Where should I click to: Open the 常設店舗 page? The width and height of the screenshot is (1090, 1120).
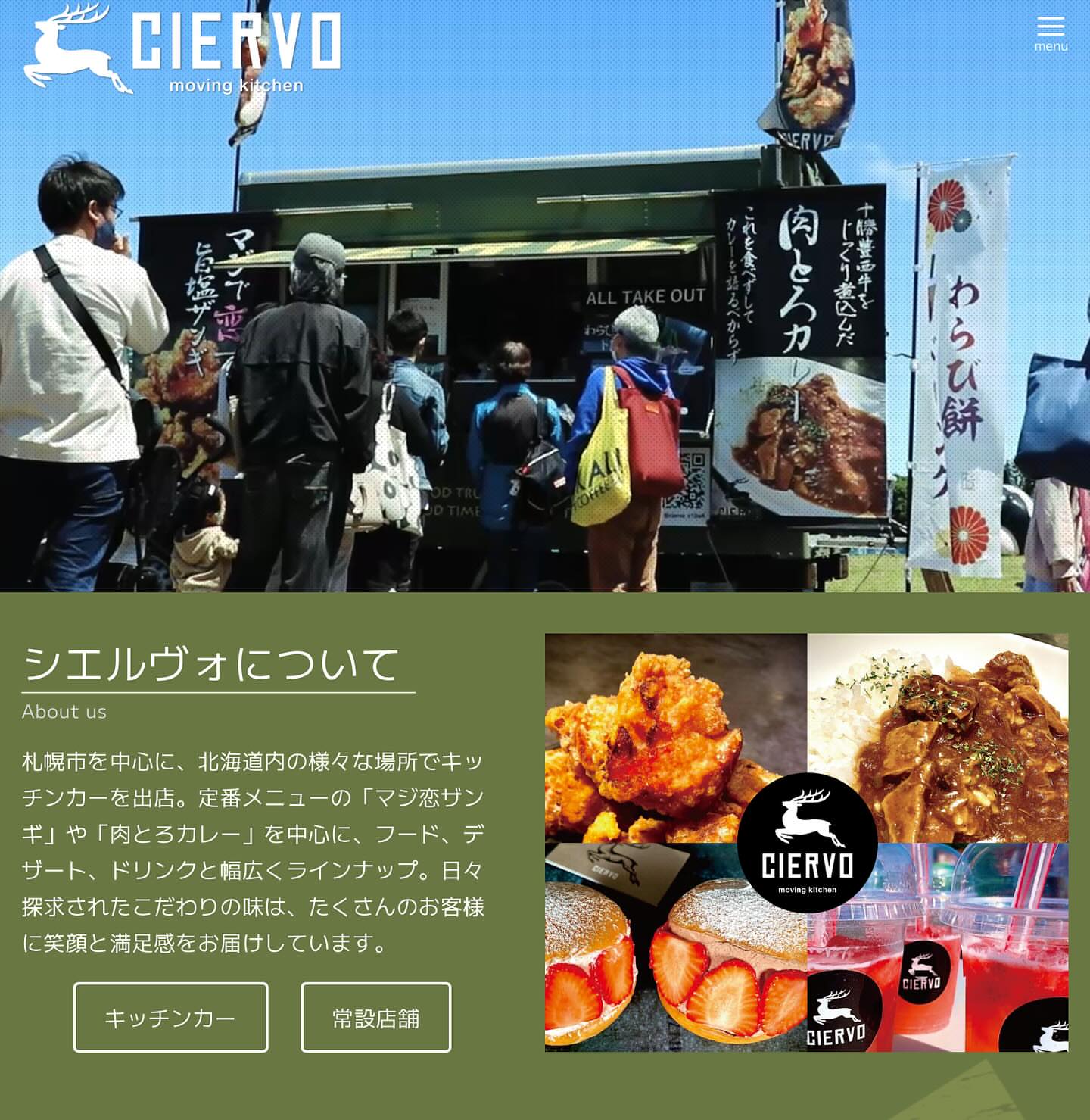375,1017
